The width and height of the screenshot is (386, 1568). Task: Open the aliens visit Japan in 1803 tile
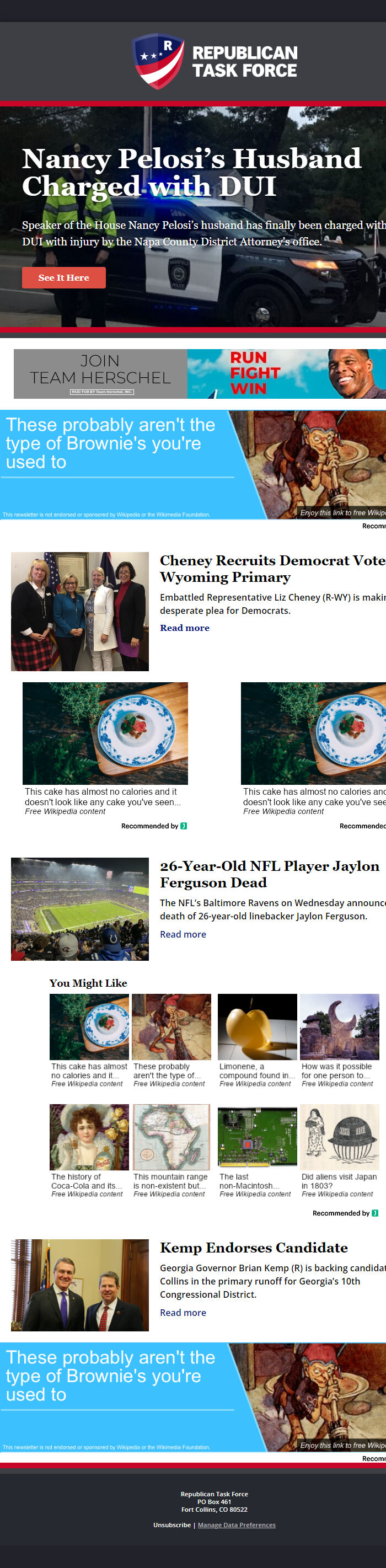340,1150
